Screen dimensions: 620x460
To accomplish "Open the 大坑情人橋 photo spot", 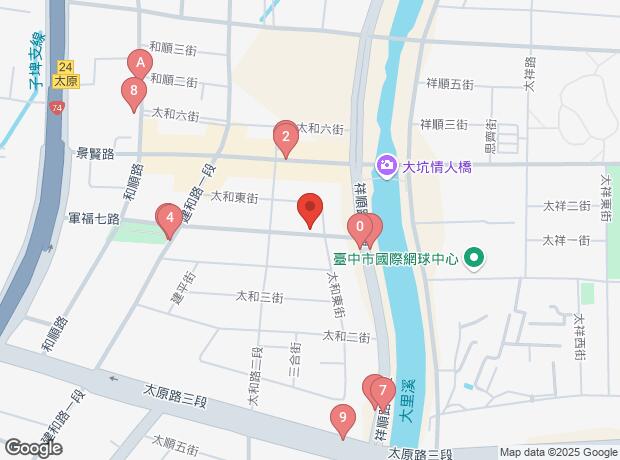I will pos(386,166).
